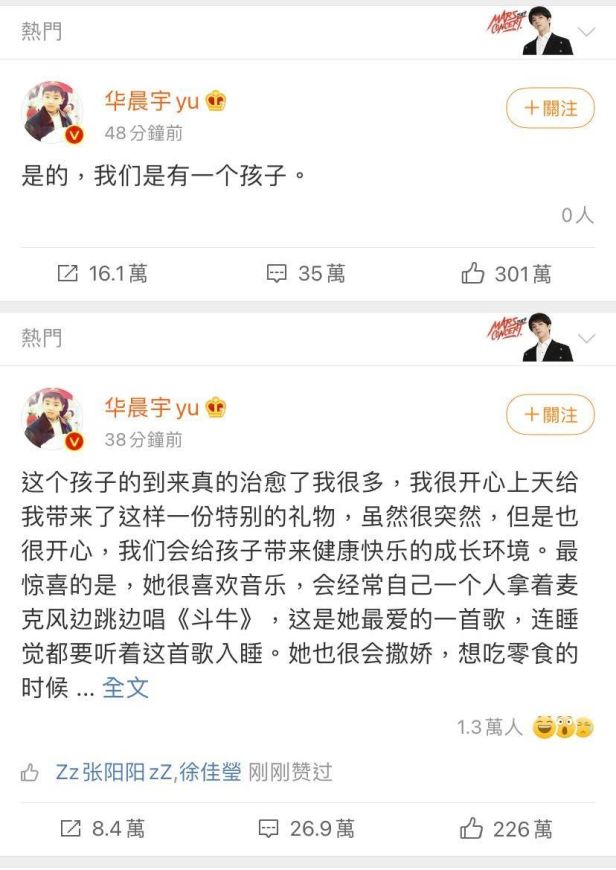Repost the post showing 8.4萬 shares
Screen dimensions: 616x870
[103, 829]
